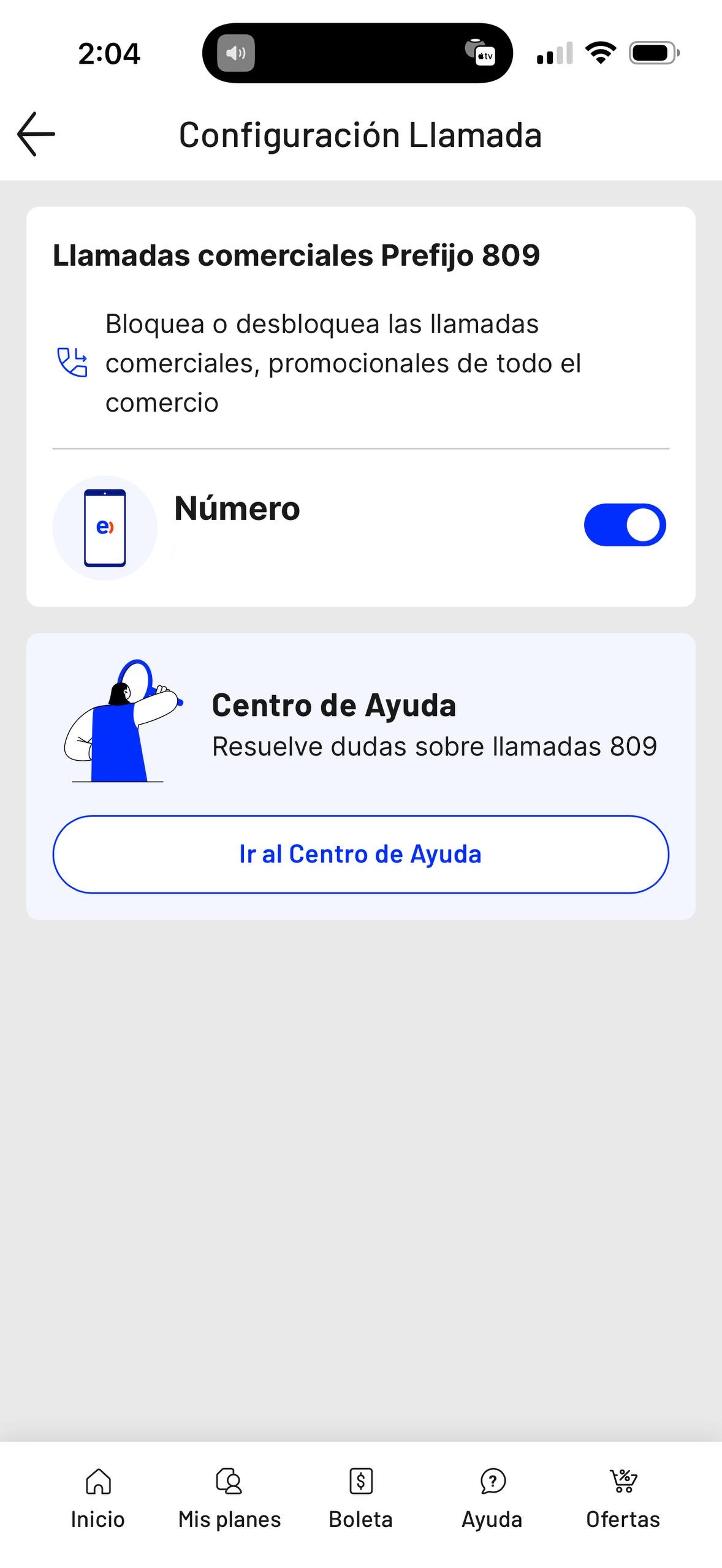Image resolution: width=722 pixels, height=1568 pixels.
Task: Open the Mis planes tab
Action: 229,1498
